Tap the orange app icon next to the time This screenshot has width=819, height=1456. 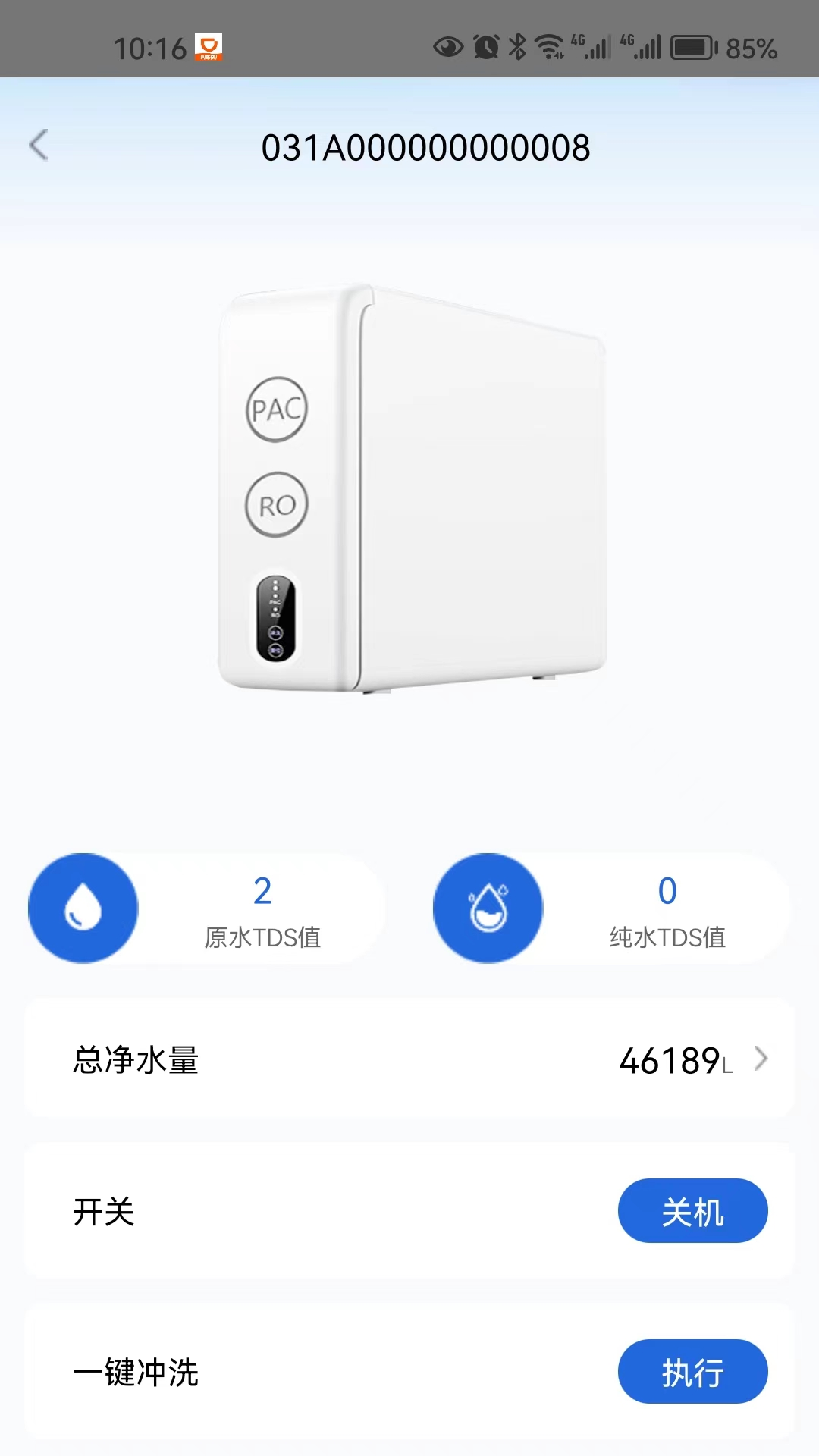coord(209,47)
